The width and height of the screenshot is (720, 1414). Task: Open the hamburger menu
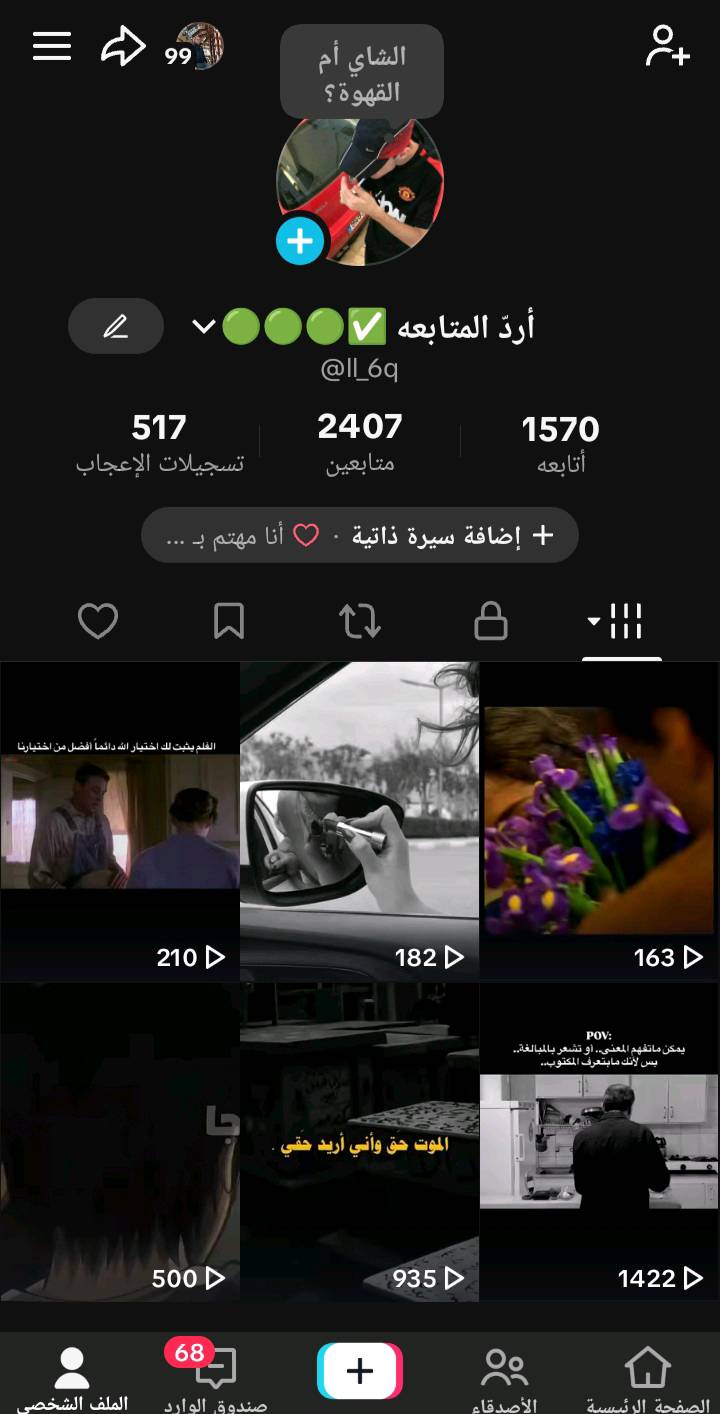52,46
